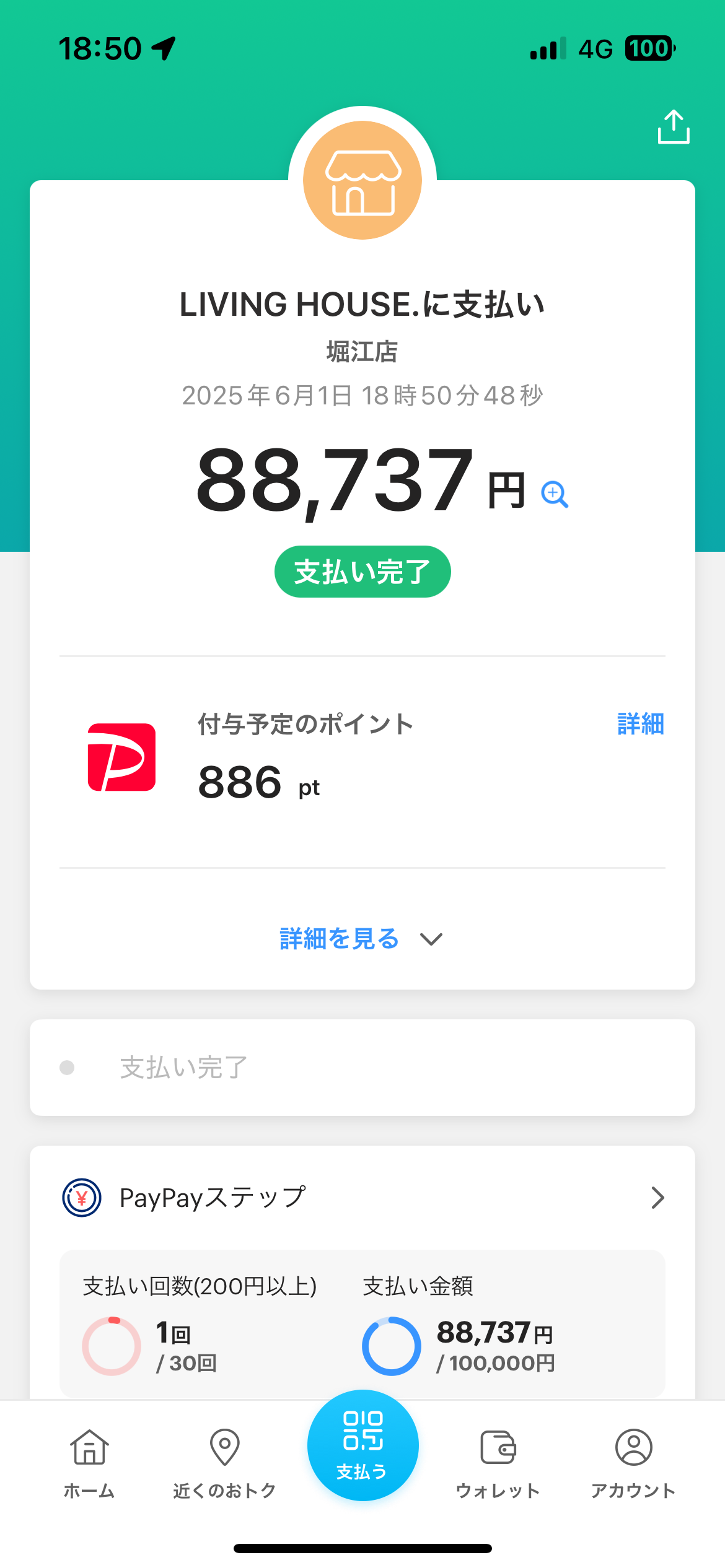This screenshot has width=725, height=1568.
Task: Share this payment receipt
Action: 674,127
